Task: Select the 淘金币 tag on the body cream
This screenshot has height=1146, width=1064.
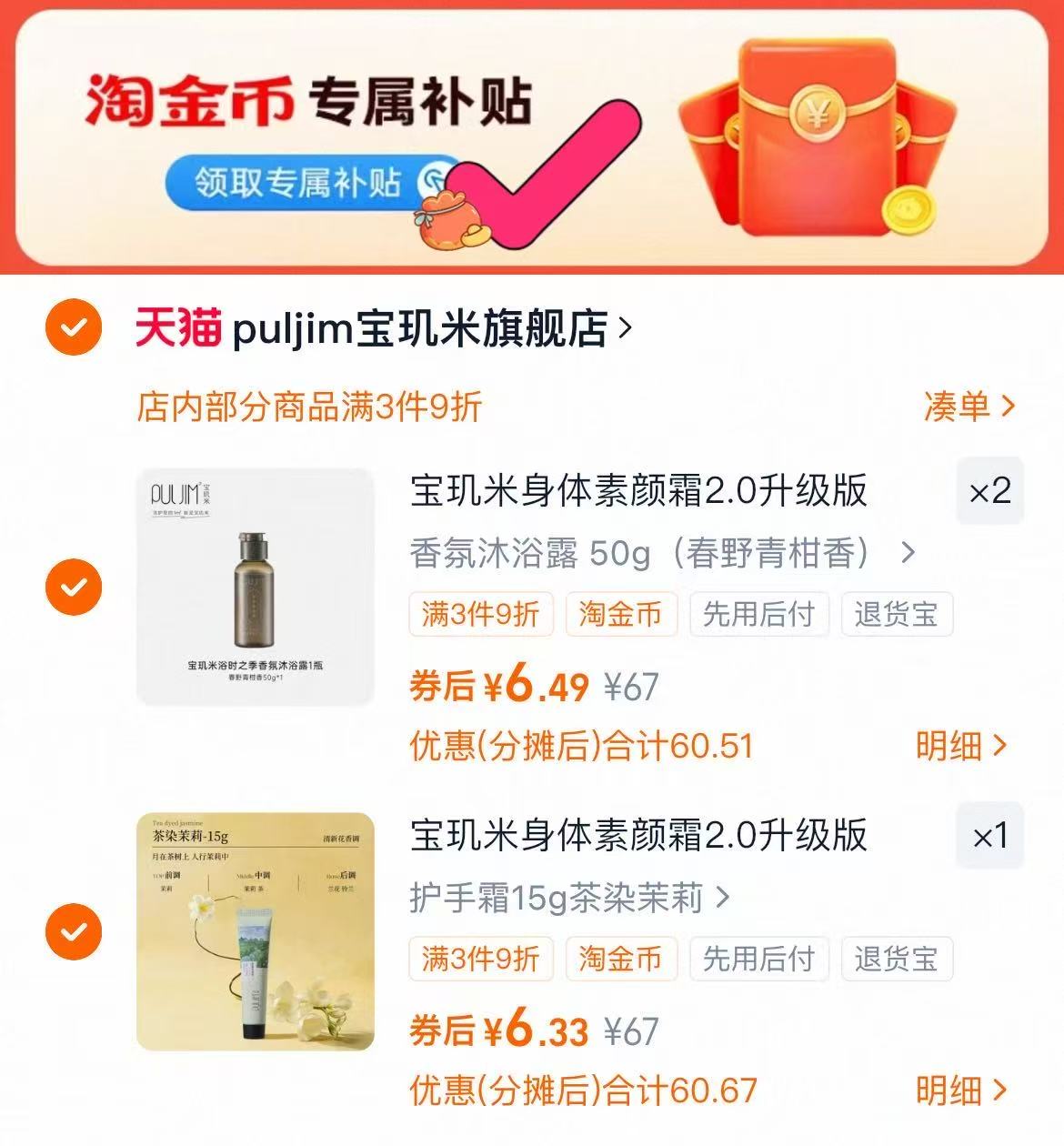Action: [x=621, y=615]
